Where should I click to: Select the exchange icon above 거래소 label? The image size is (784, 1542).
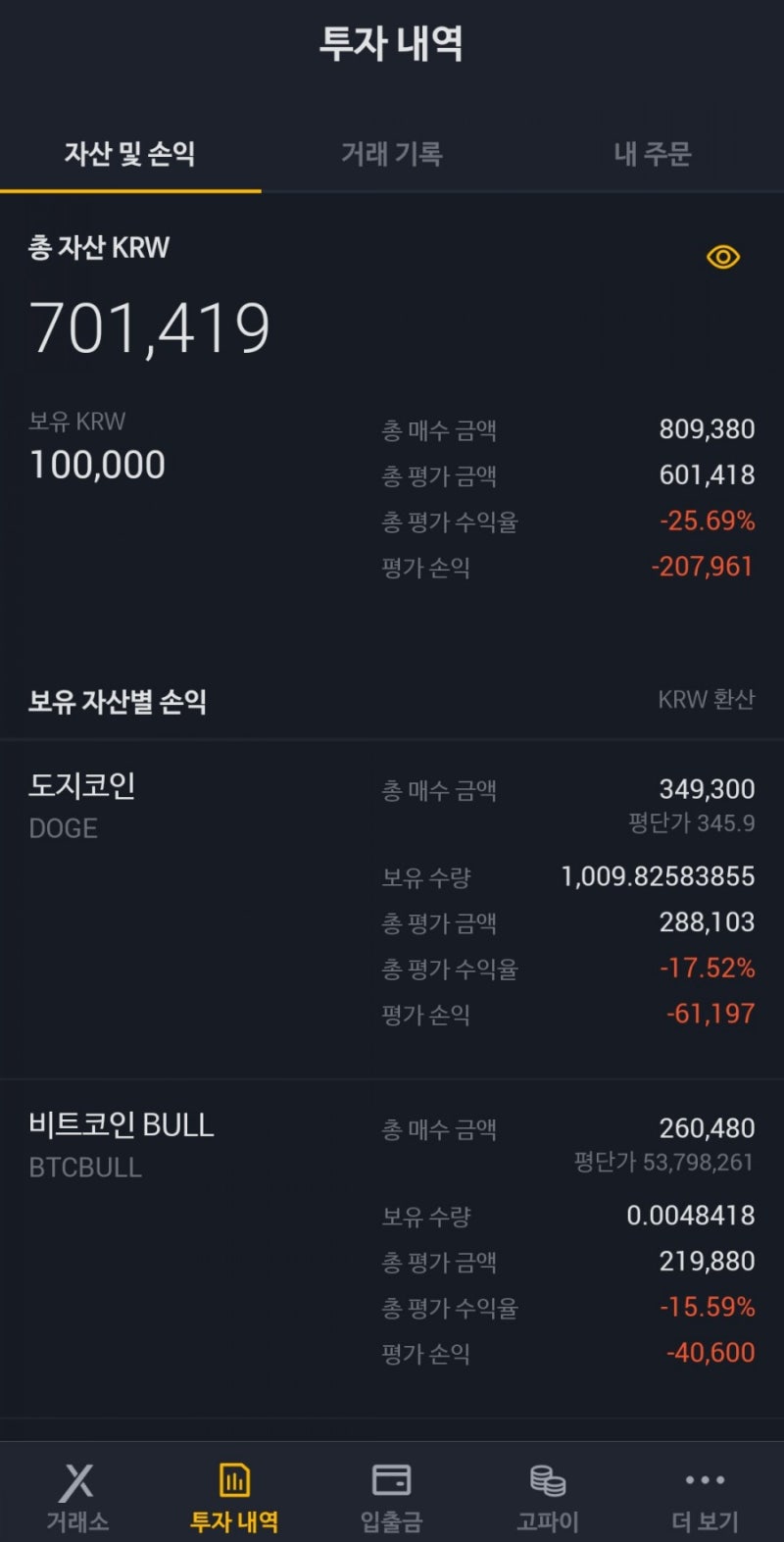[x=76, y=1482]
